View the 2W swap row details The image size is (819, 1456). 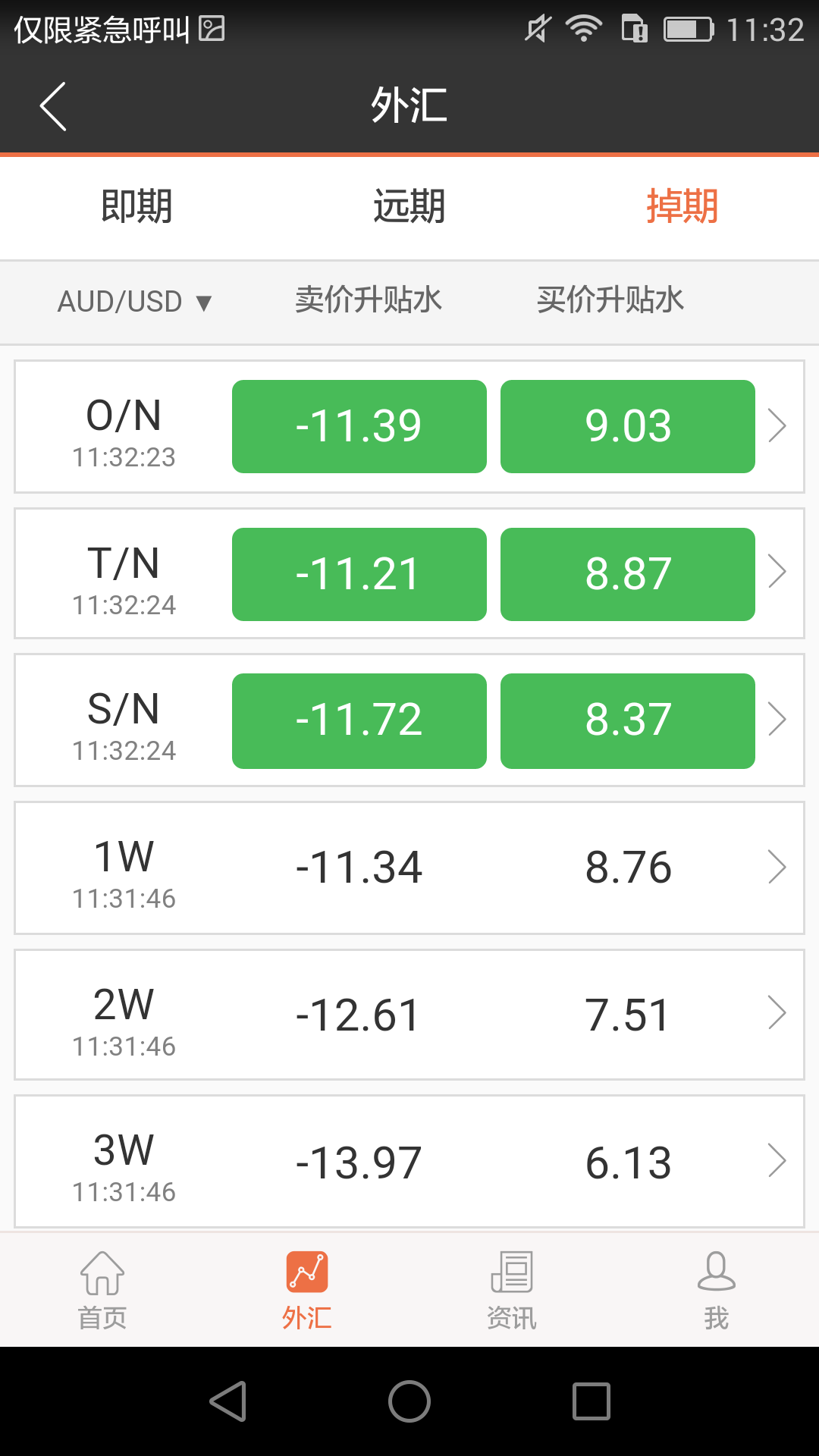pos(777,1014)
